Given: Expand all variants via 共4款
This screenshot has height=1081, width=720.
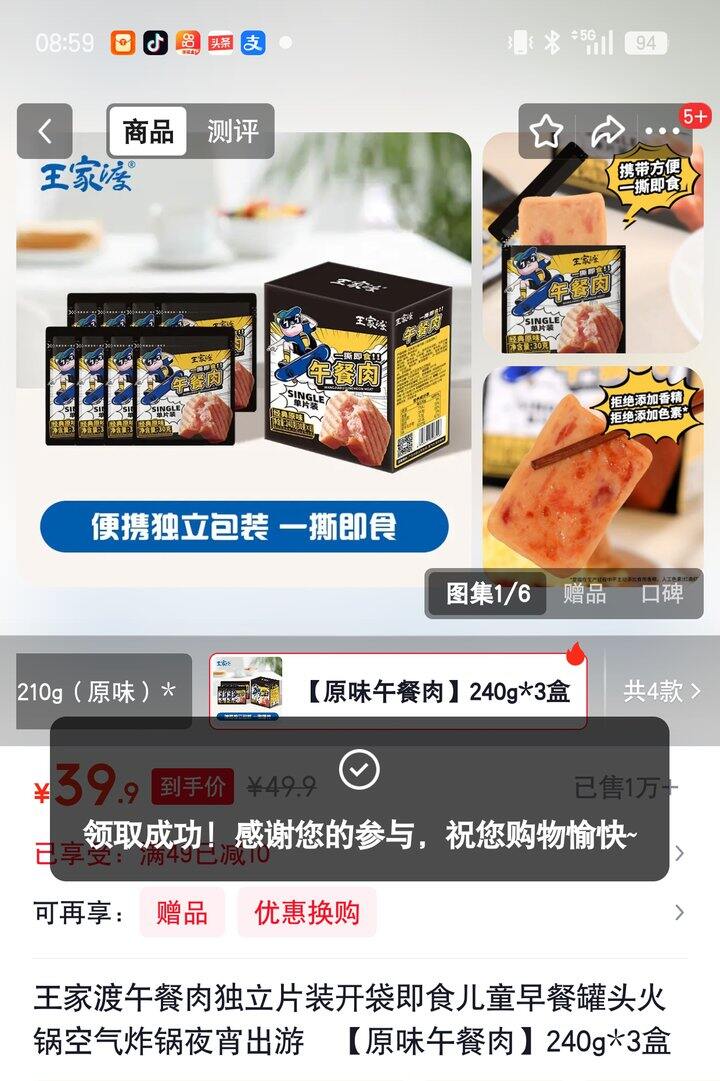Looking at the screenshot, I should (662, 691).
